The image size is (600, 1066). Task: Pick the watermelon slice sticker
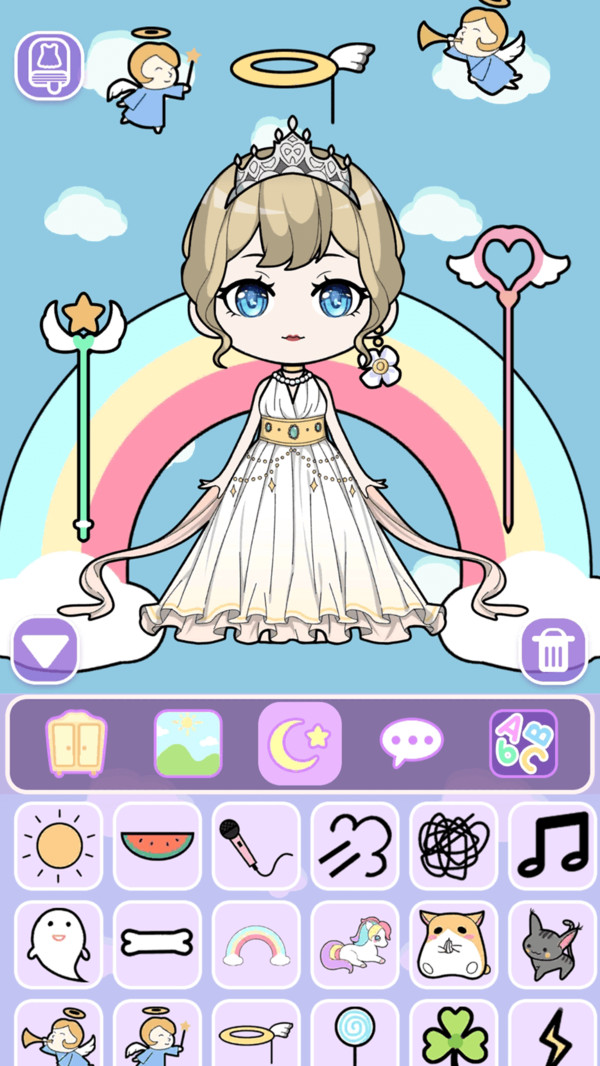157,846
